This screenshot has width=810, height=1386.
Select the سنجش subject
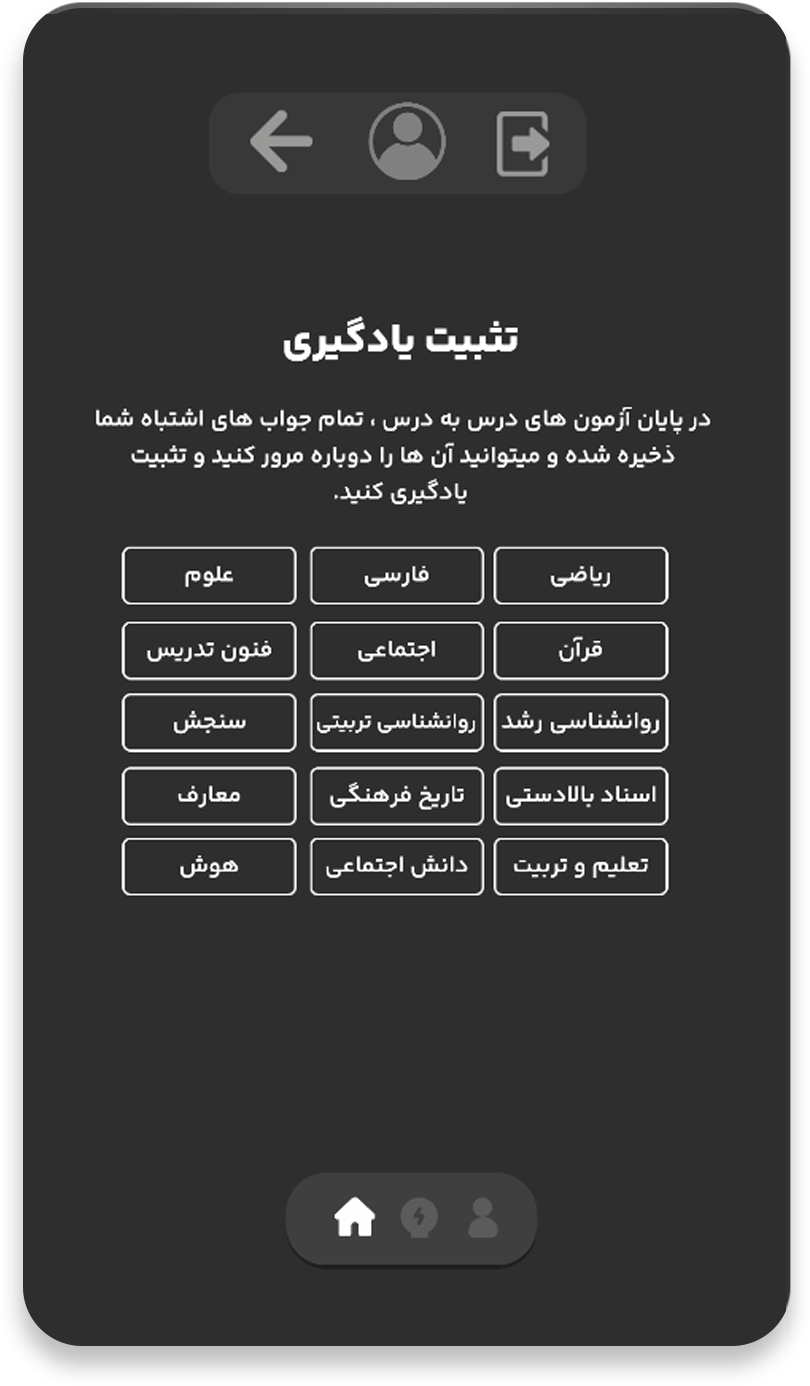click(208, 722)
